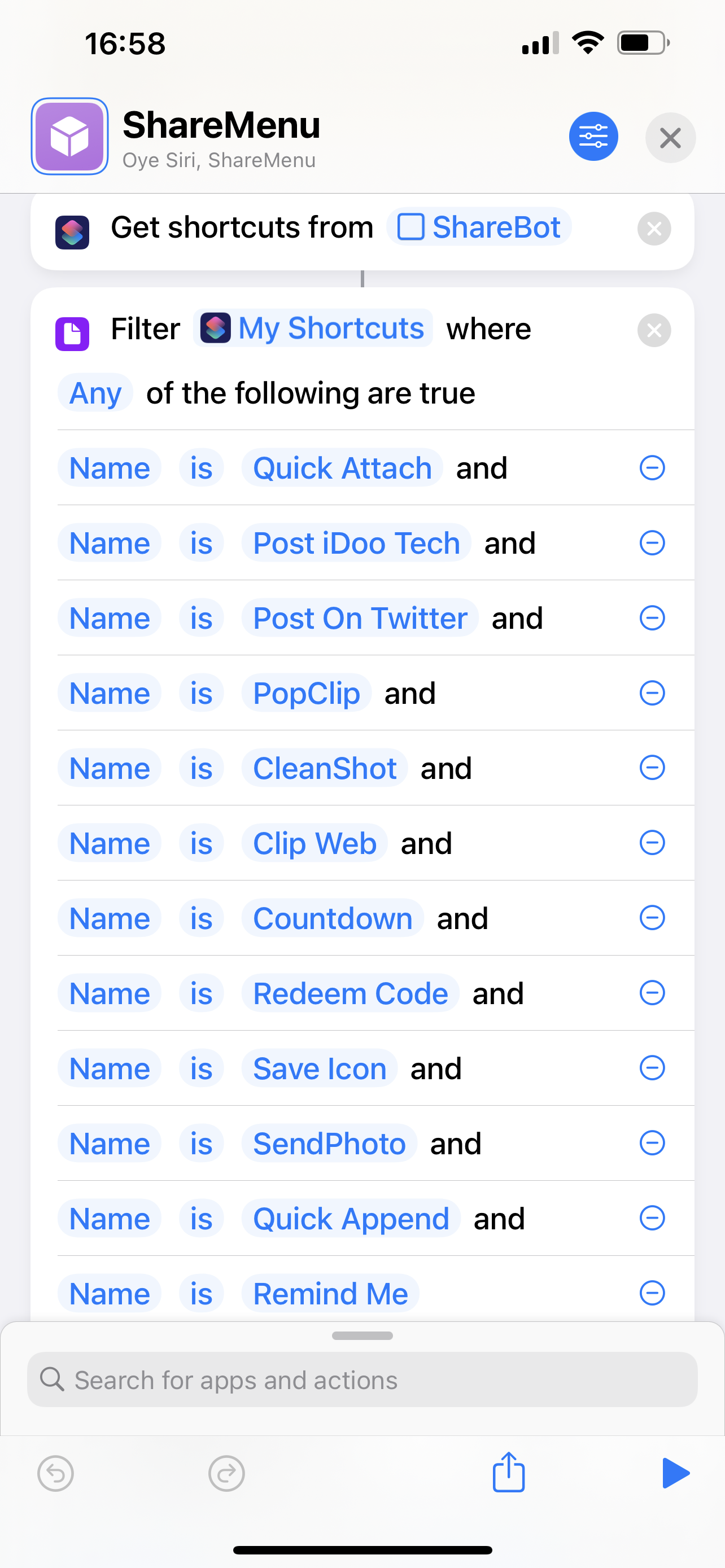Change the Any condition mode

95,393
